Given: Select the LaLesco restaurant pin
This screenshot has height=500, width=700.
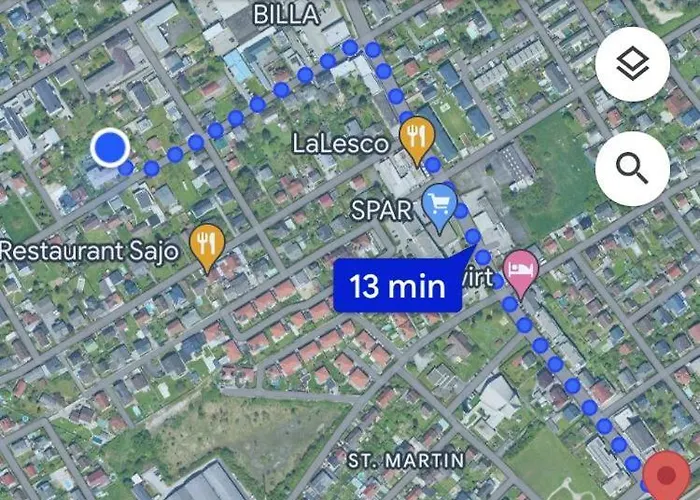Looking at the screenshot, I should (416, 137).
